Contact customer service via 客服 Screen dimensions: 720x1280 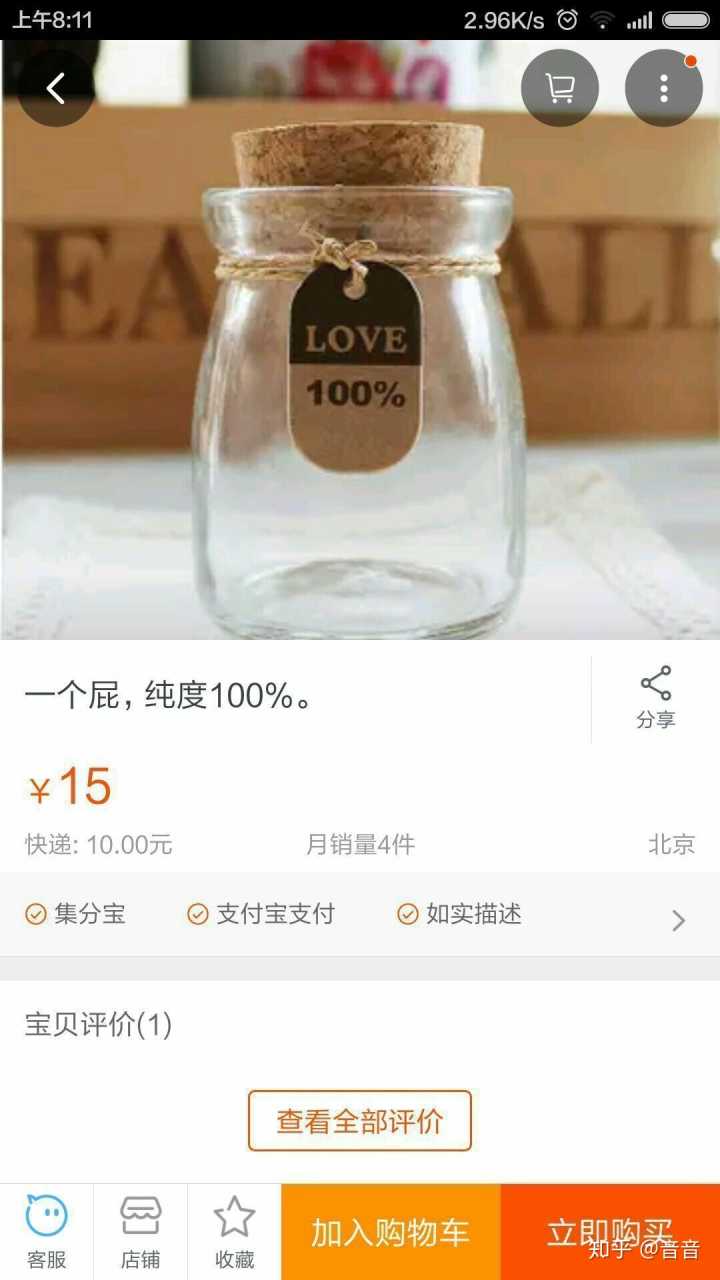click(x=46, y=1232)
